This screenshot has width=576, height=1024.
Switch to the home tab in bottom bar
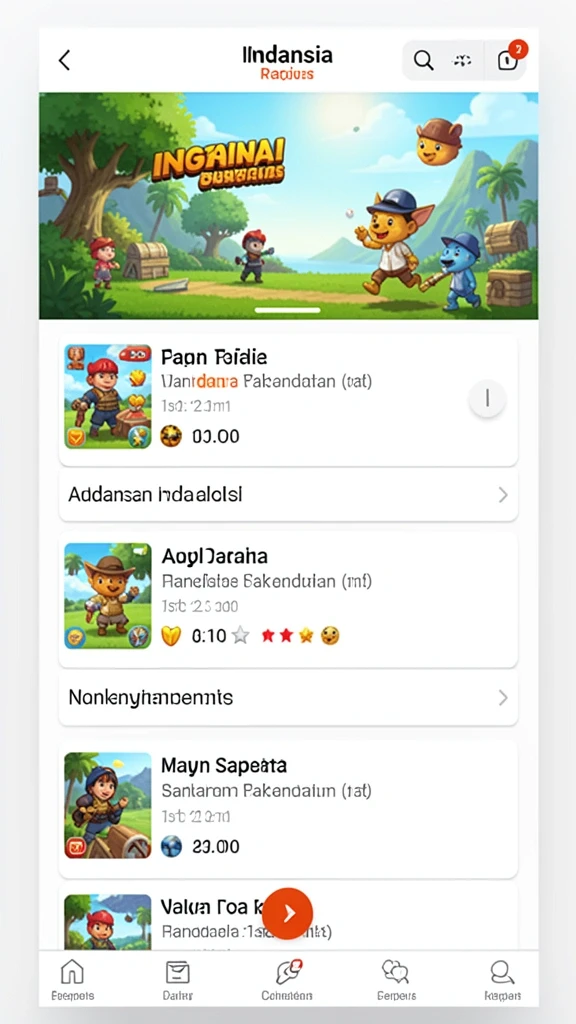point(72,980)
